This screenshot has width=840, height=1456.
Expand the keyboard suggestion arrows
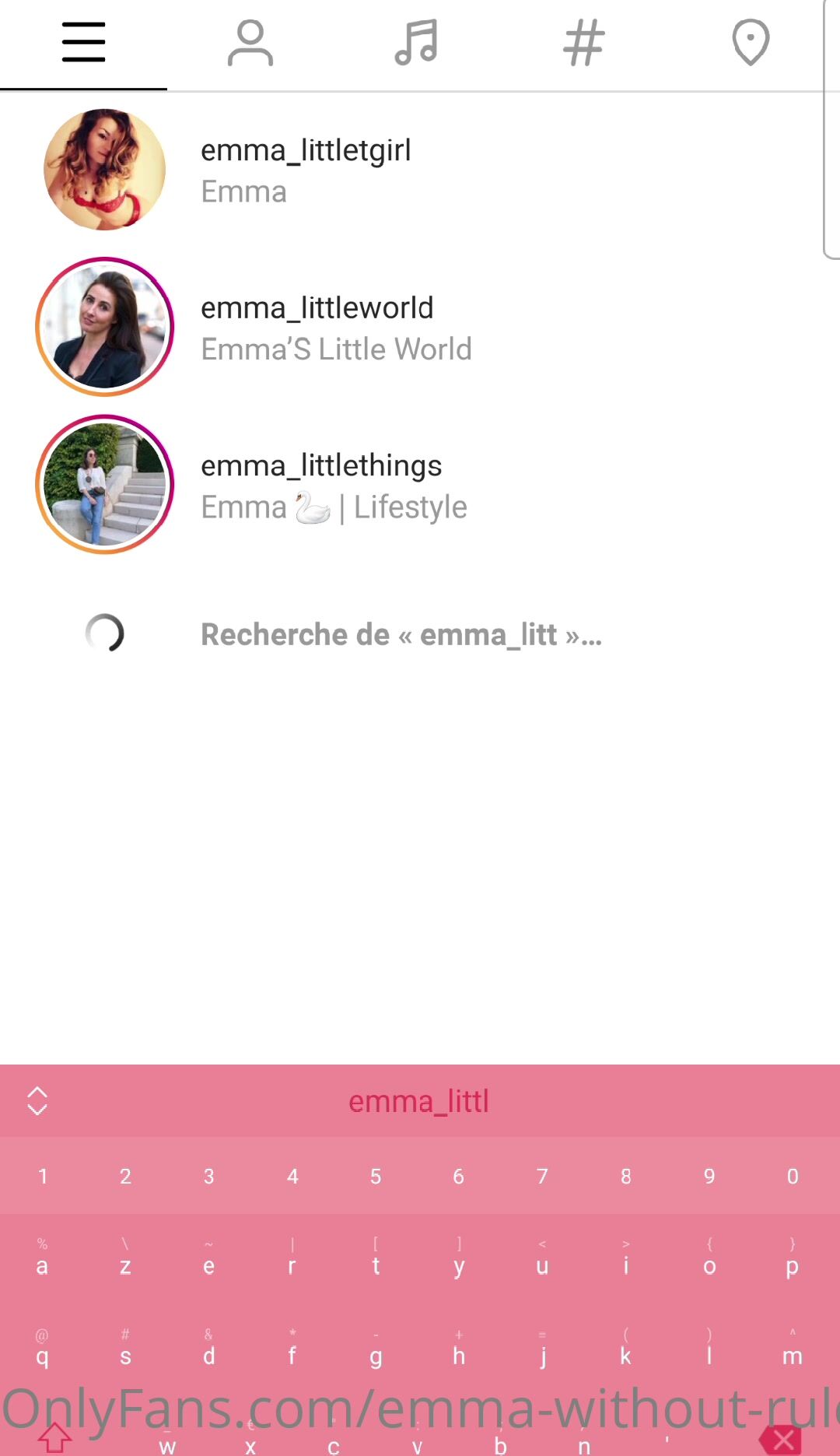37,1100
